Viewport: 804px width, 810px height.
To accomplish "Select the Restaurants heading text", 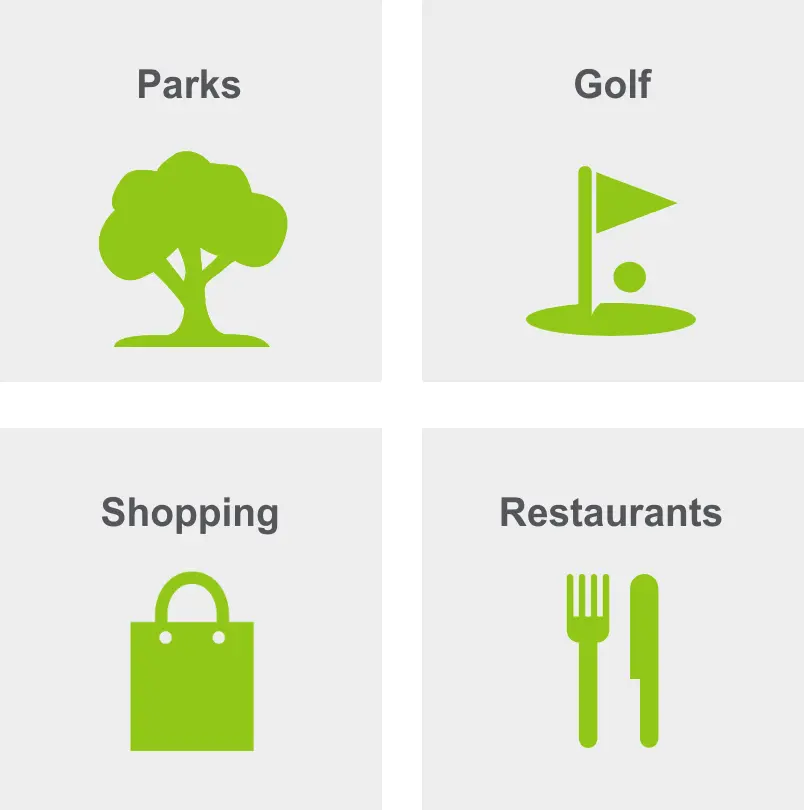I will click(x=611, y=510).
